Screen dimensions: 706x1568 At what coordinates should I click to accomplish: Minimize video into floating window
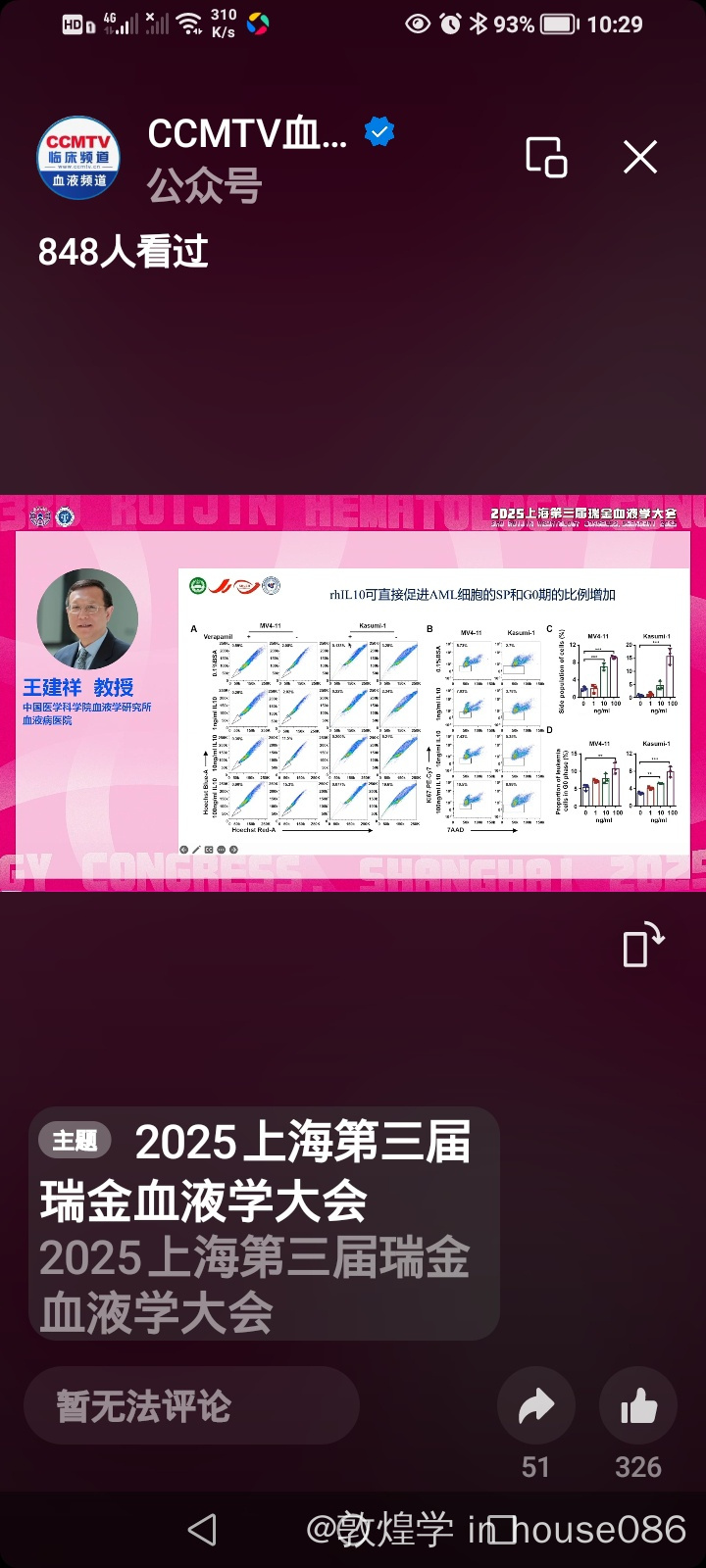point(546,157)
